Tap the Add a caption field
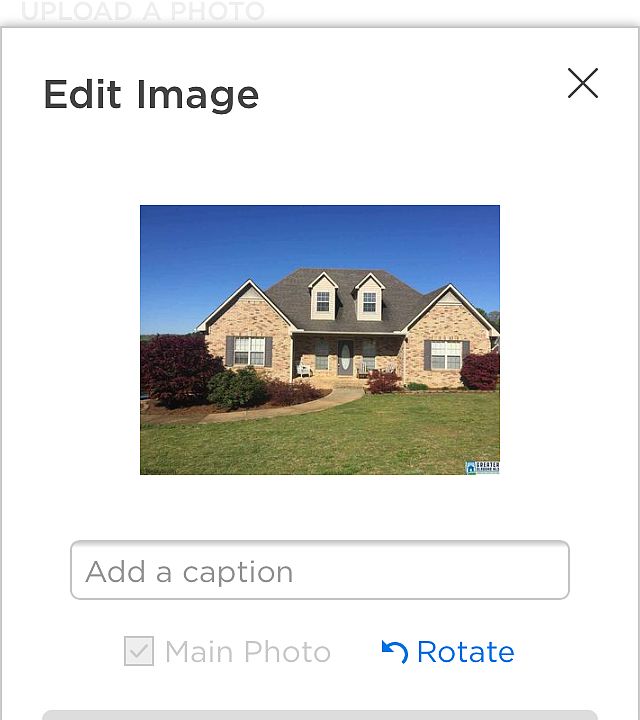 [x=320, y=570]
